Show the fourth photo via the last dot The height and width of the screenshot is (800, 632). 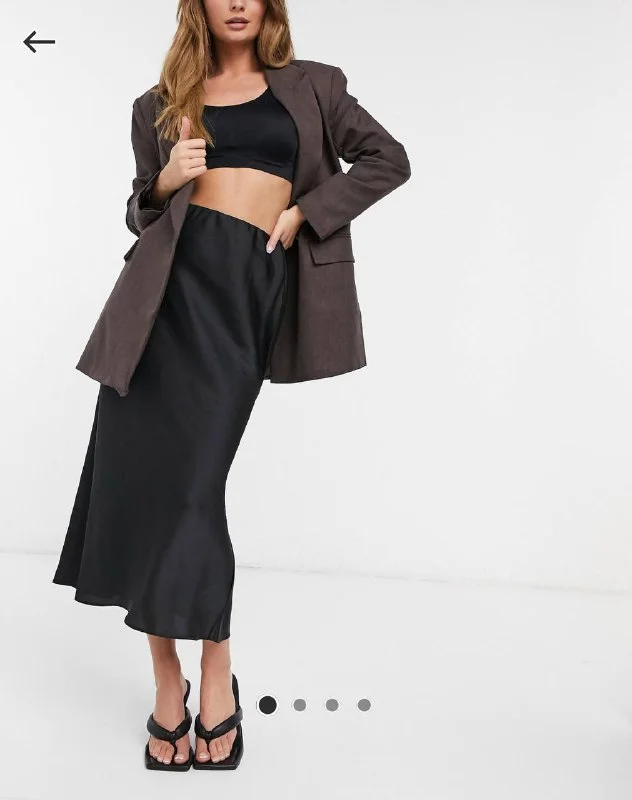tap(364, 705)
